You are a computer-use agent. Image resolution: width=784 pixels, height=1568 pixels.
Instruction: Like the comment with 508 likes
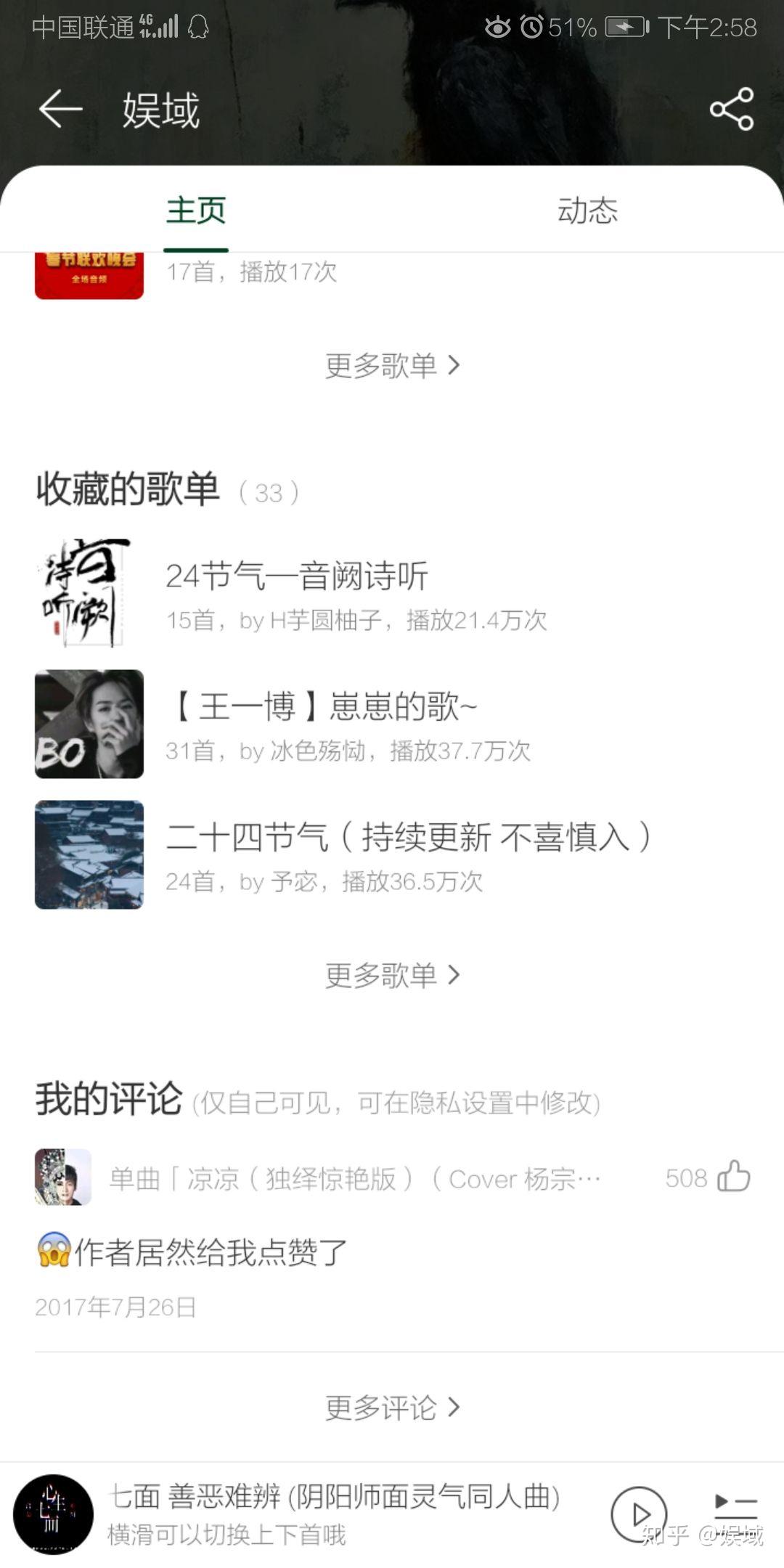733,1177
